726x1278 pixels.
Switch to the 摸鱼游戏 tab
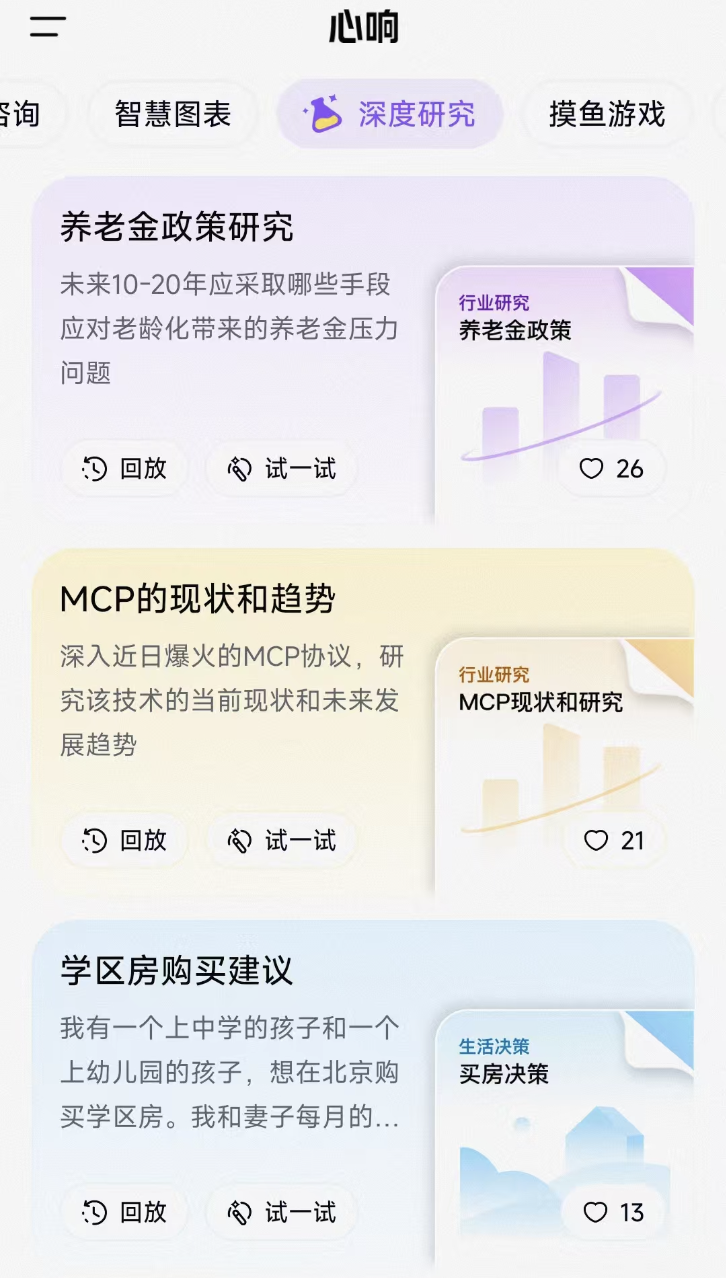pyautogui.click(x=606, y=114)
